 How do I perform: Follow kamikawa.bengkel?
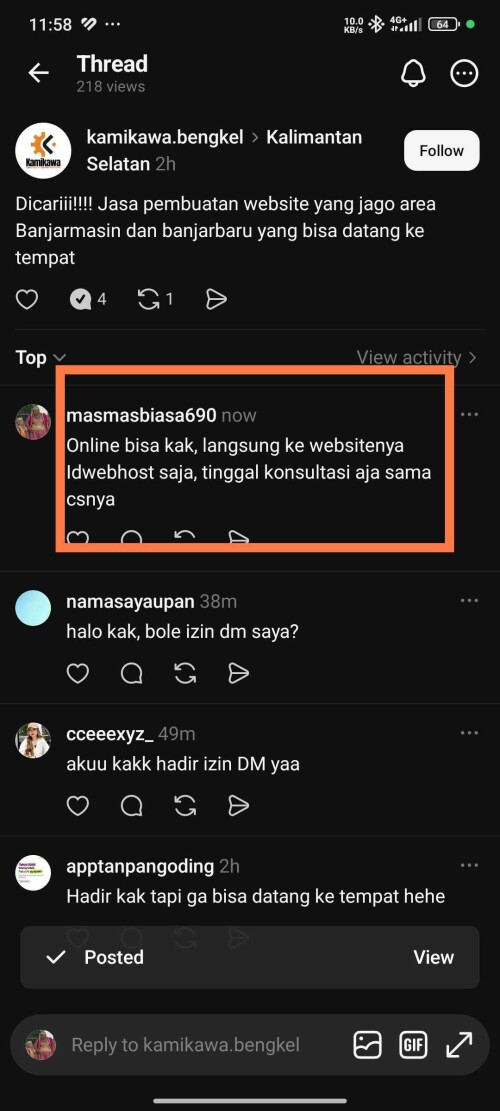pos(441,150)
